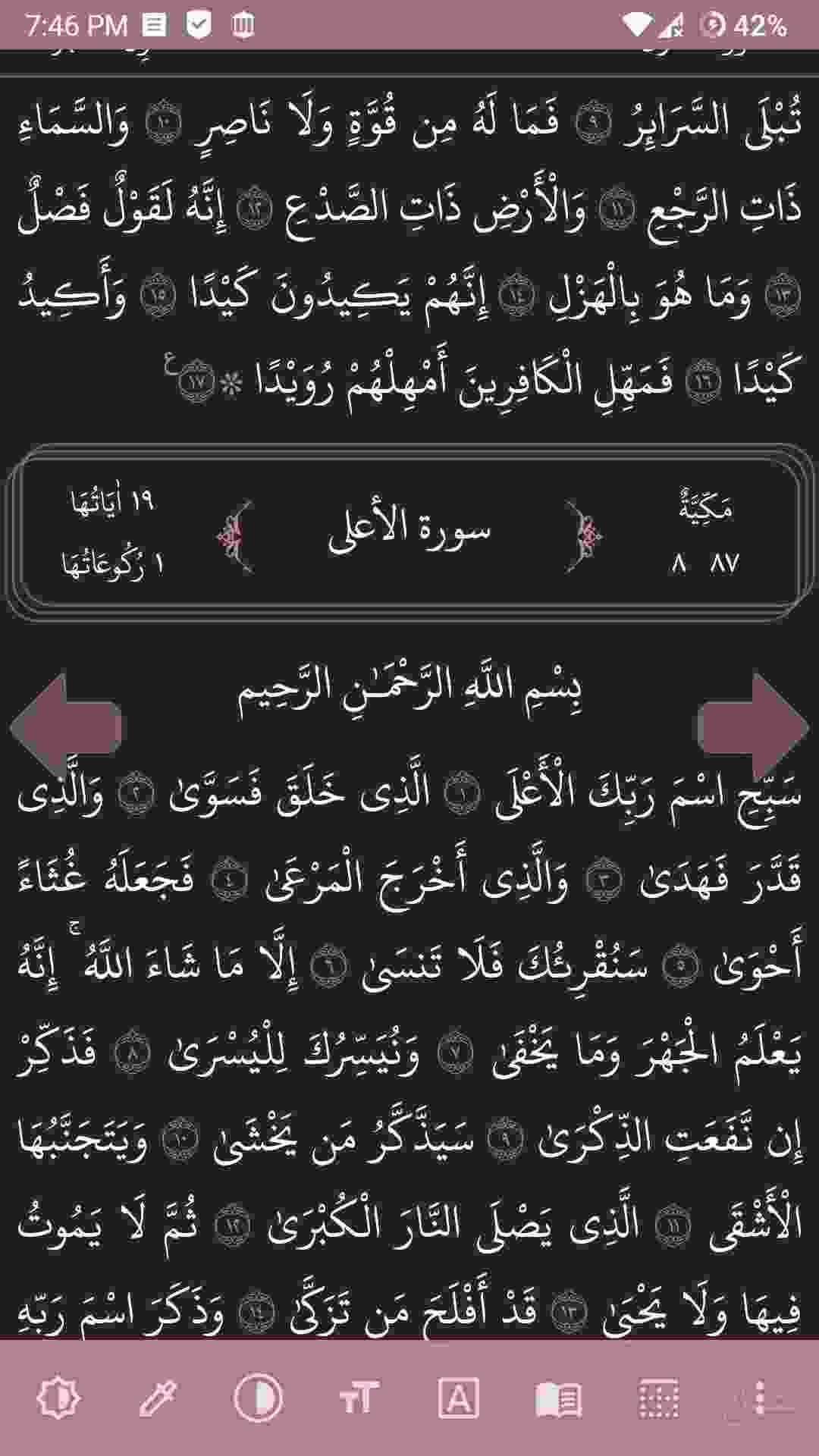819x1456 pixels.
Task: Go to the previous page arrow
Action: 67,726
